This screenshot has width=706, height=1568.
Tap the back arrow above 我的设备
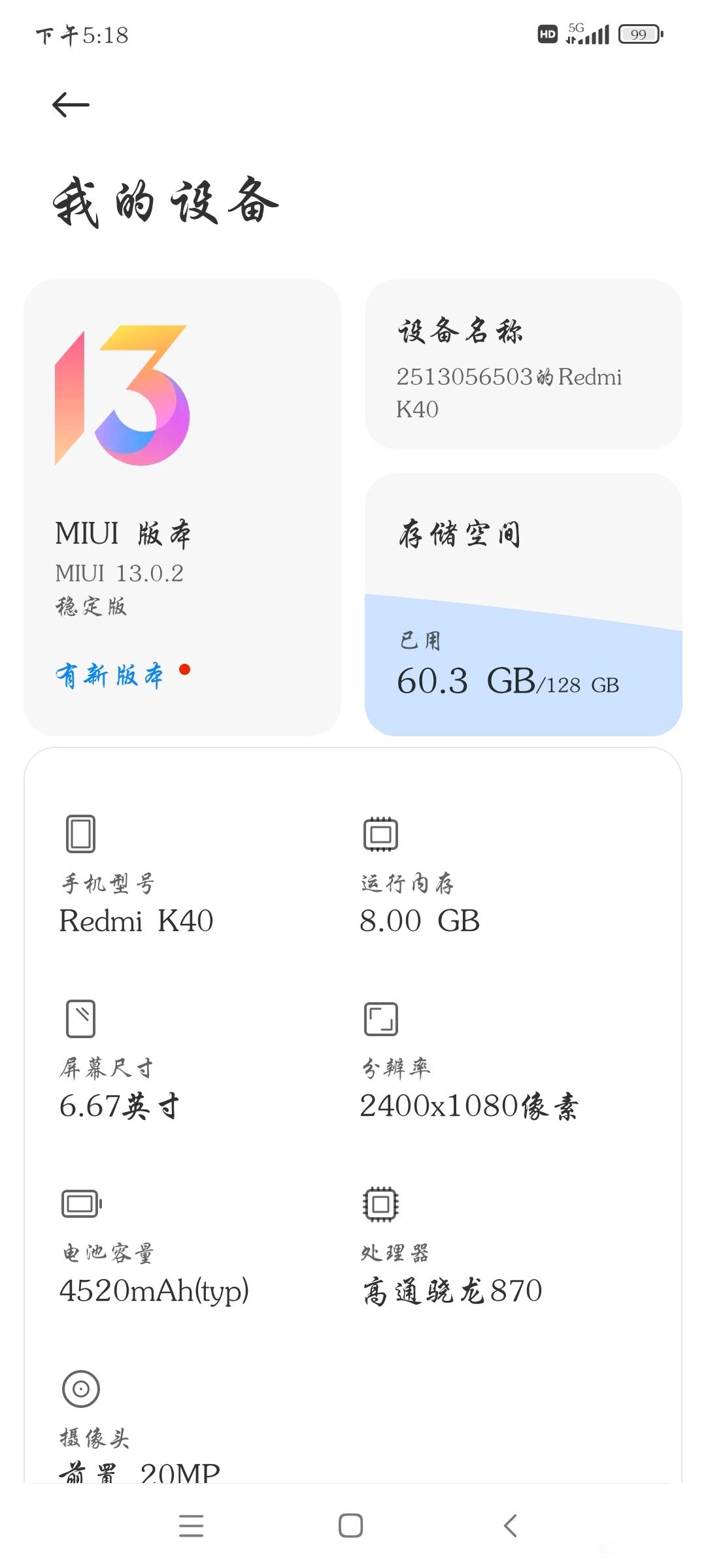71,105
